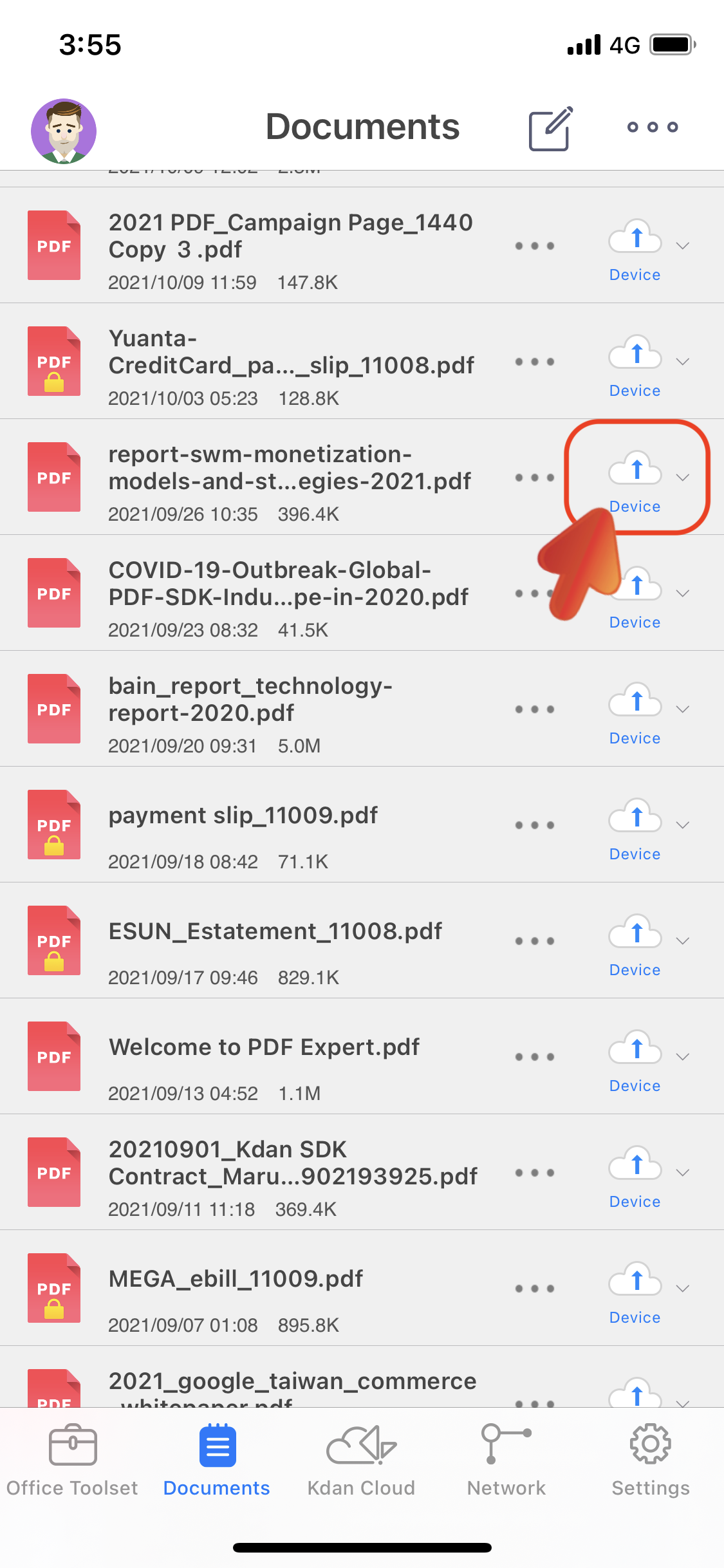The image size is (724, 1568).
Task: Open the header overflow menu
Action: pyautogui.click(x=653, y=127)
